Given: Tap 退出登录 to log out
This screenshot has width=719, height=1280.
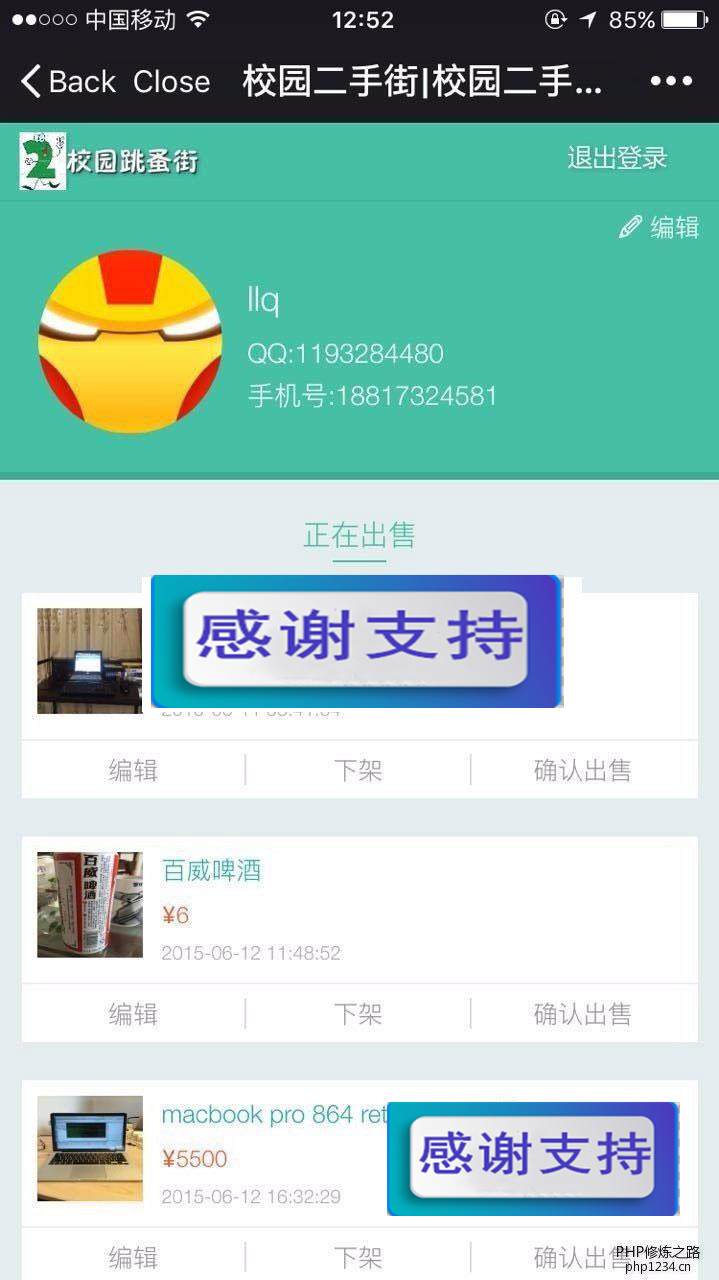Looking at the screenshot, I should point(616,158).
